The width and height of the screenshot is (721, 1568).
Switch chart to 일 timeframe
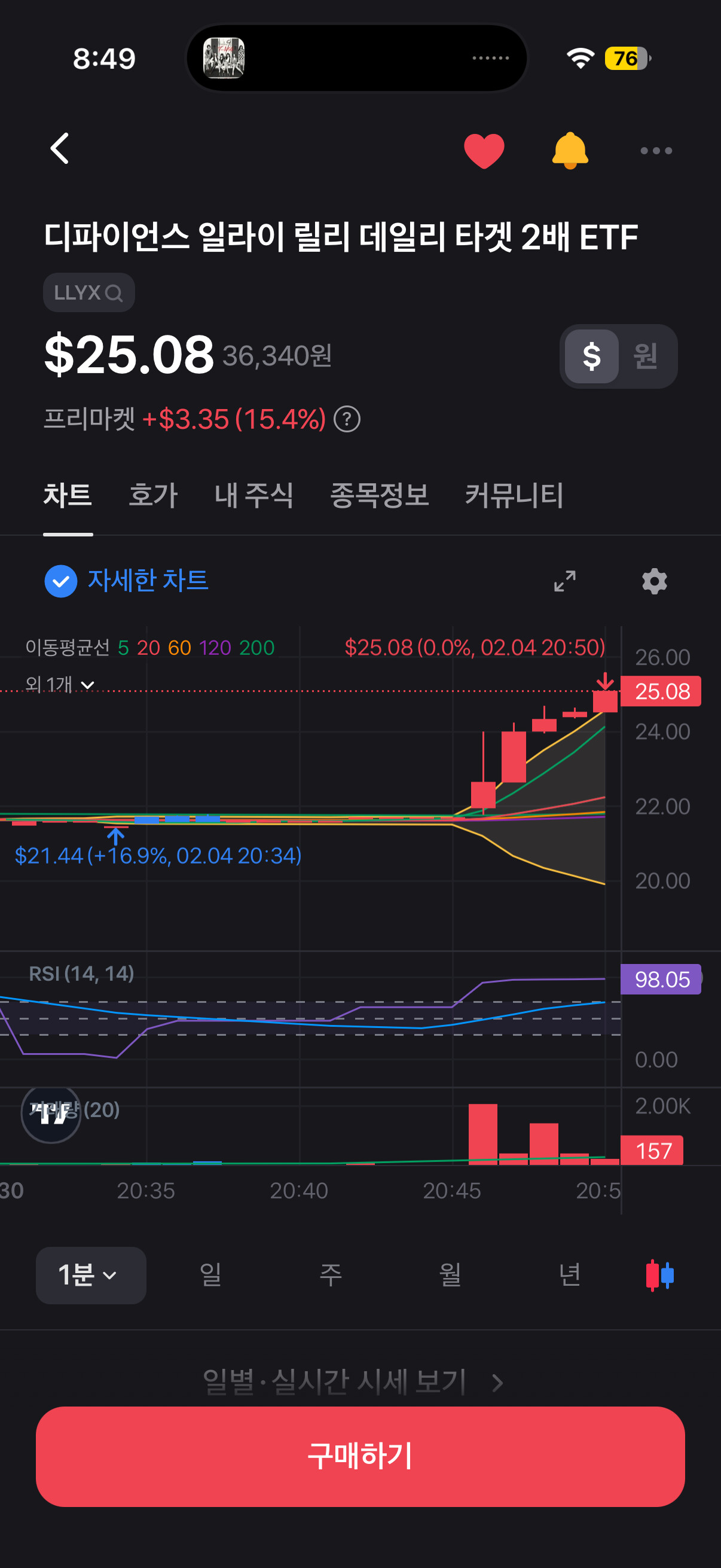coord(210,1275)
